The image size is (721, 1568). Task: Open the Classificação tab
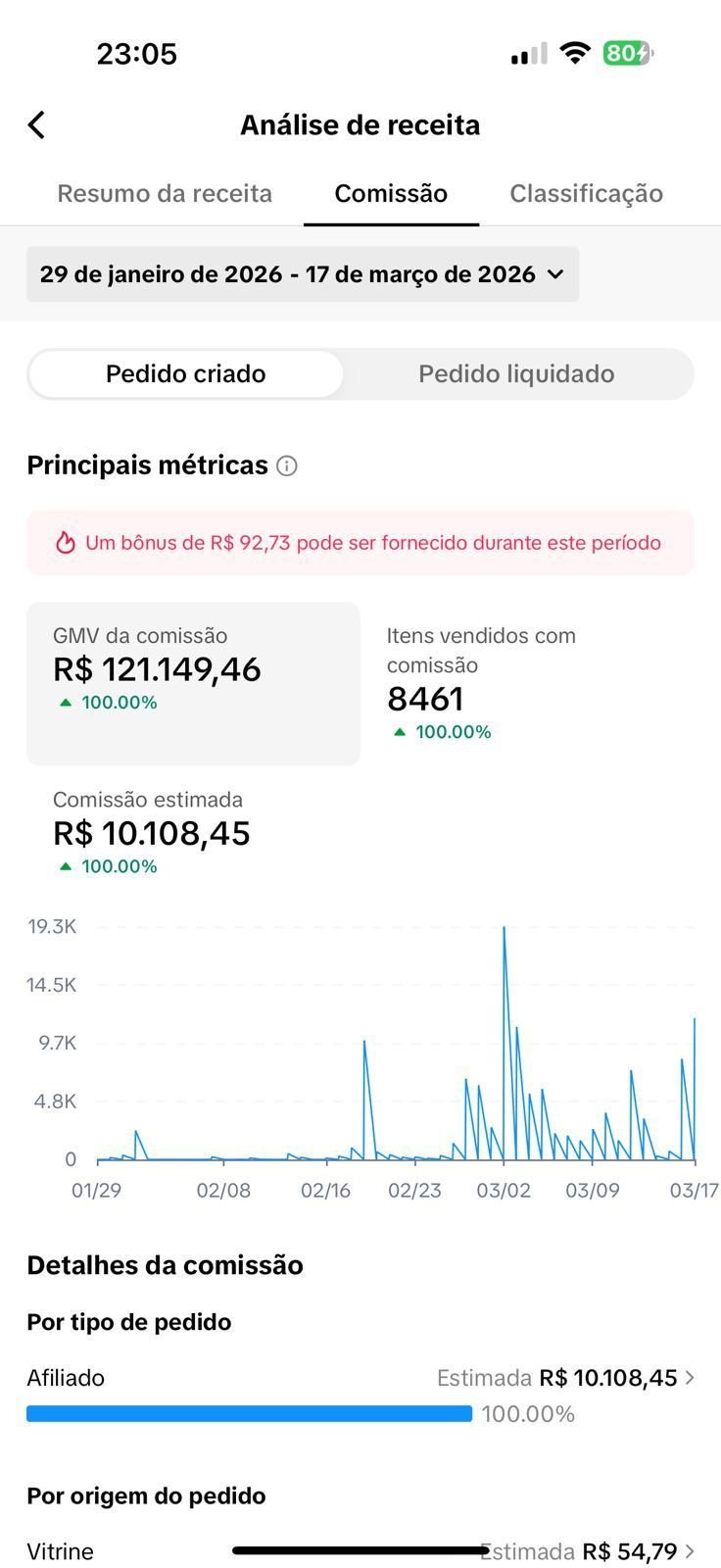click(586, 194)
